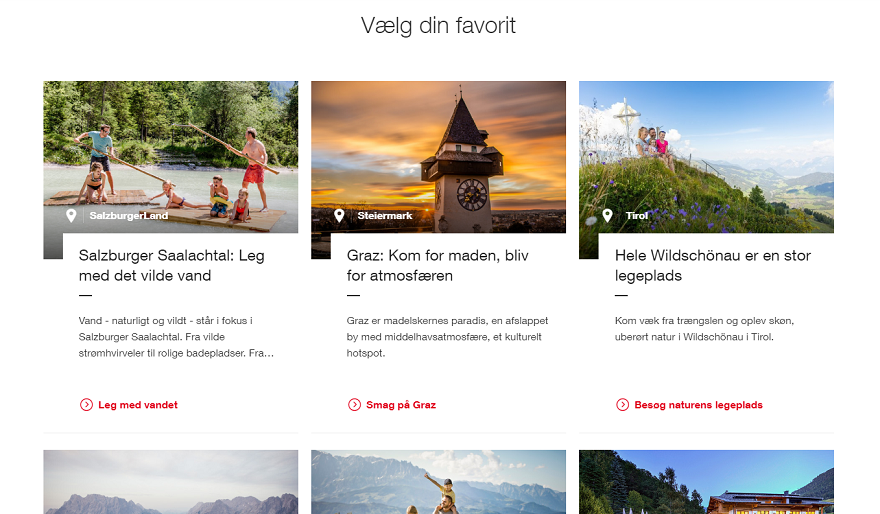Follow the 'Besøg naturens legeplads' link
This screenshot has height=514, width=880.
[698, 405]
